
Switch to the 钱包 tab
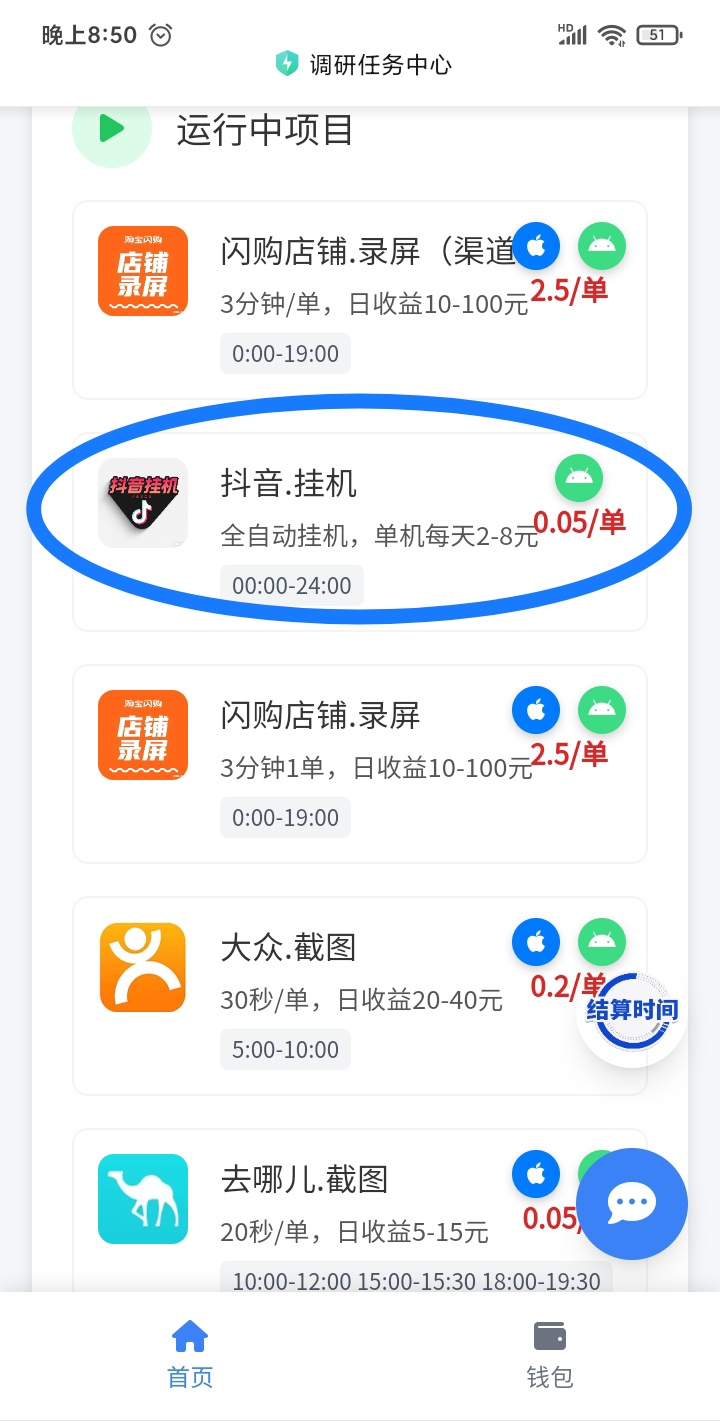coord(549,1353)
